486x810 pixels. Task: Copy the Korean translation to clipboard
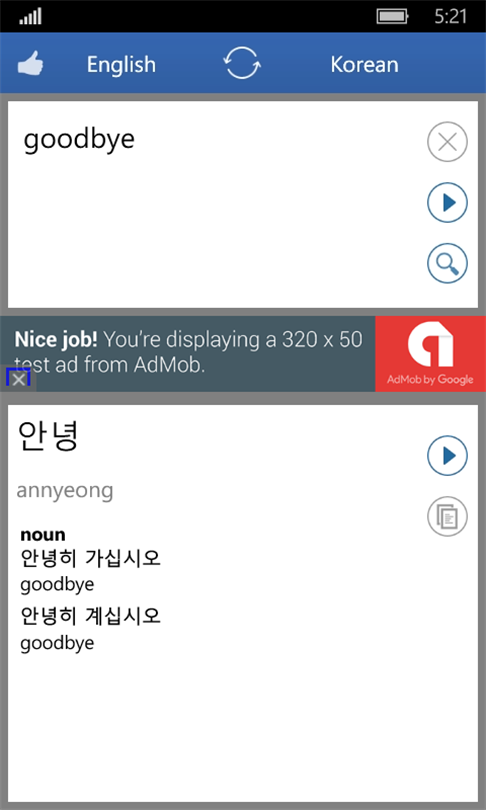point(447,516)
